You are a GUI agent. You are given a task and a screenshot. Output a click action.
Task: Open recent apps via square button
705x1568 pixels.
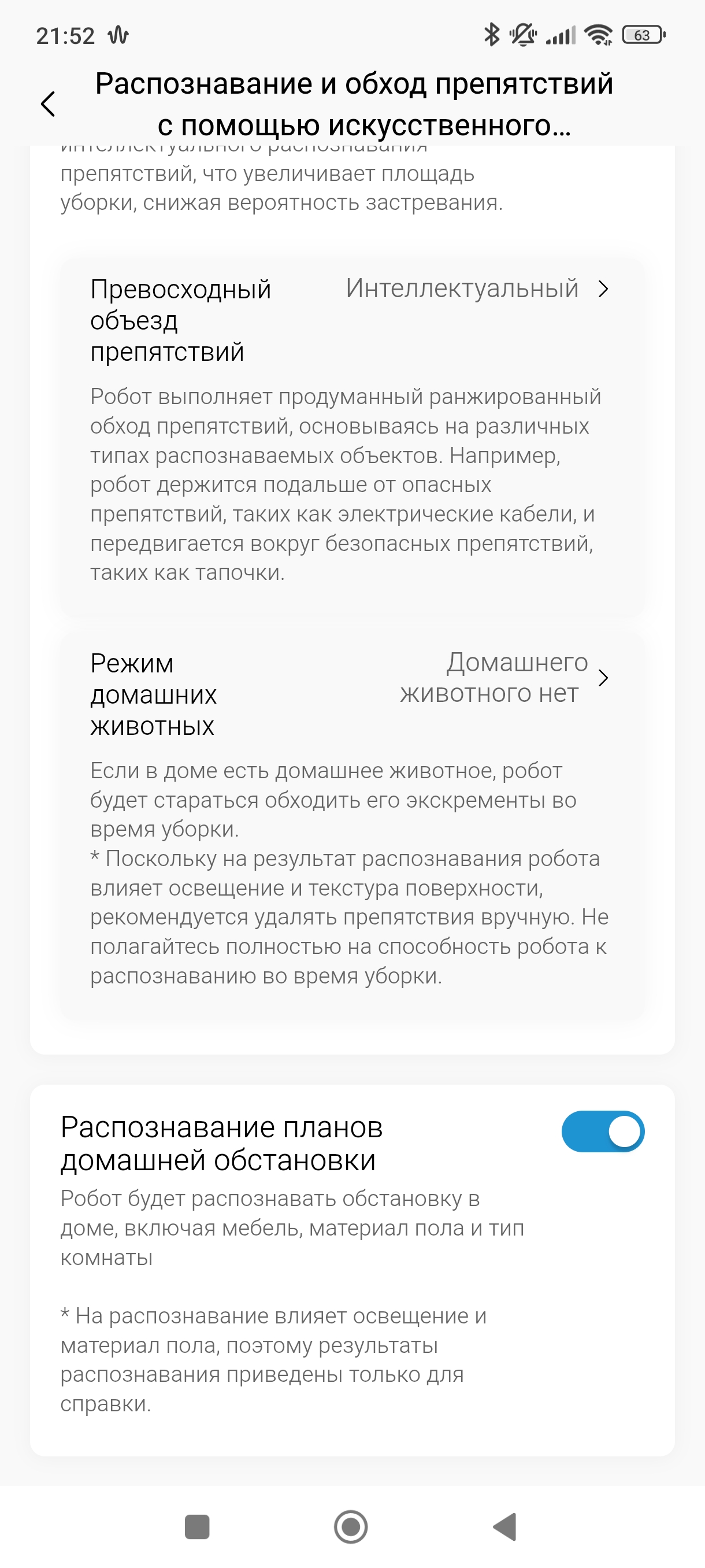click(197, 1526)
